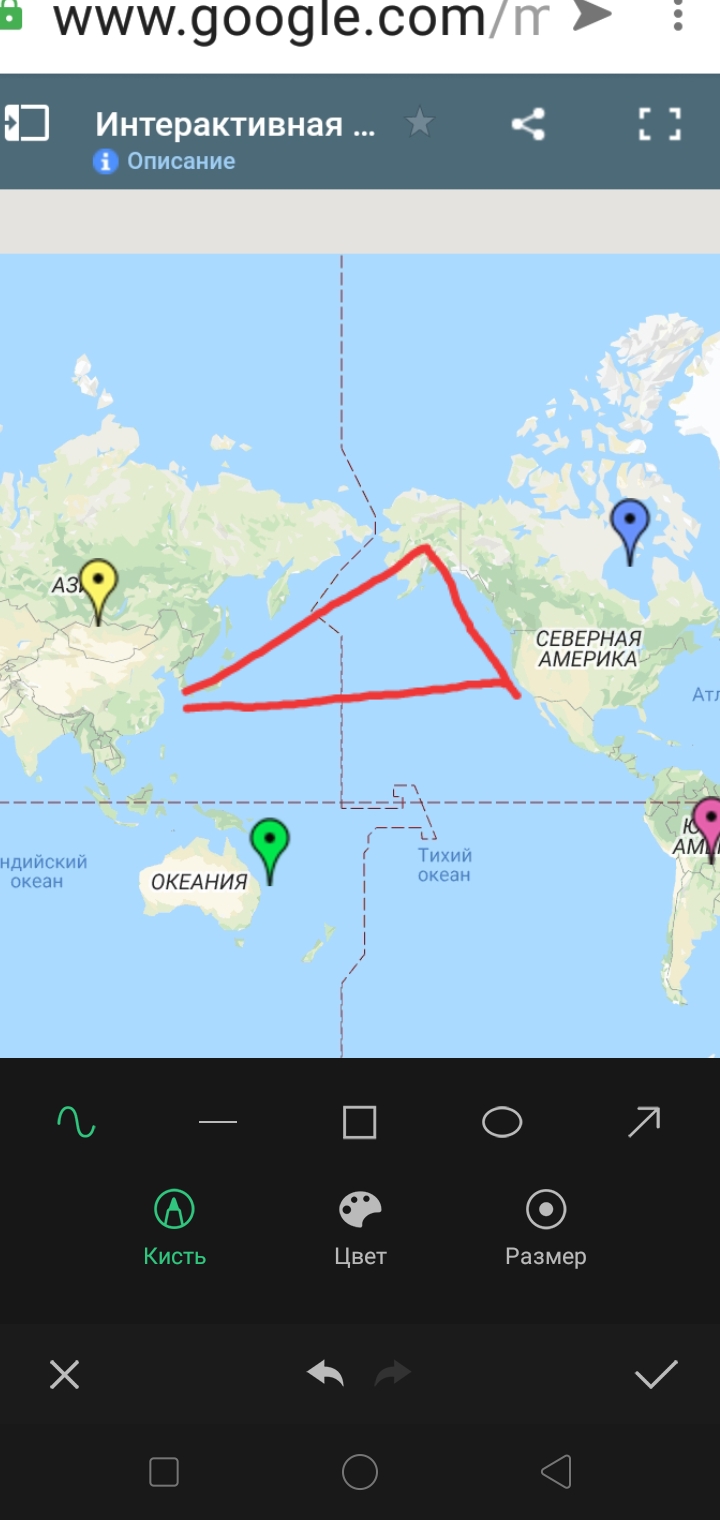Pick the arrow drawing tool
The width and height of the screenshot is (720, 1520).
pos(643,1122)
